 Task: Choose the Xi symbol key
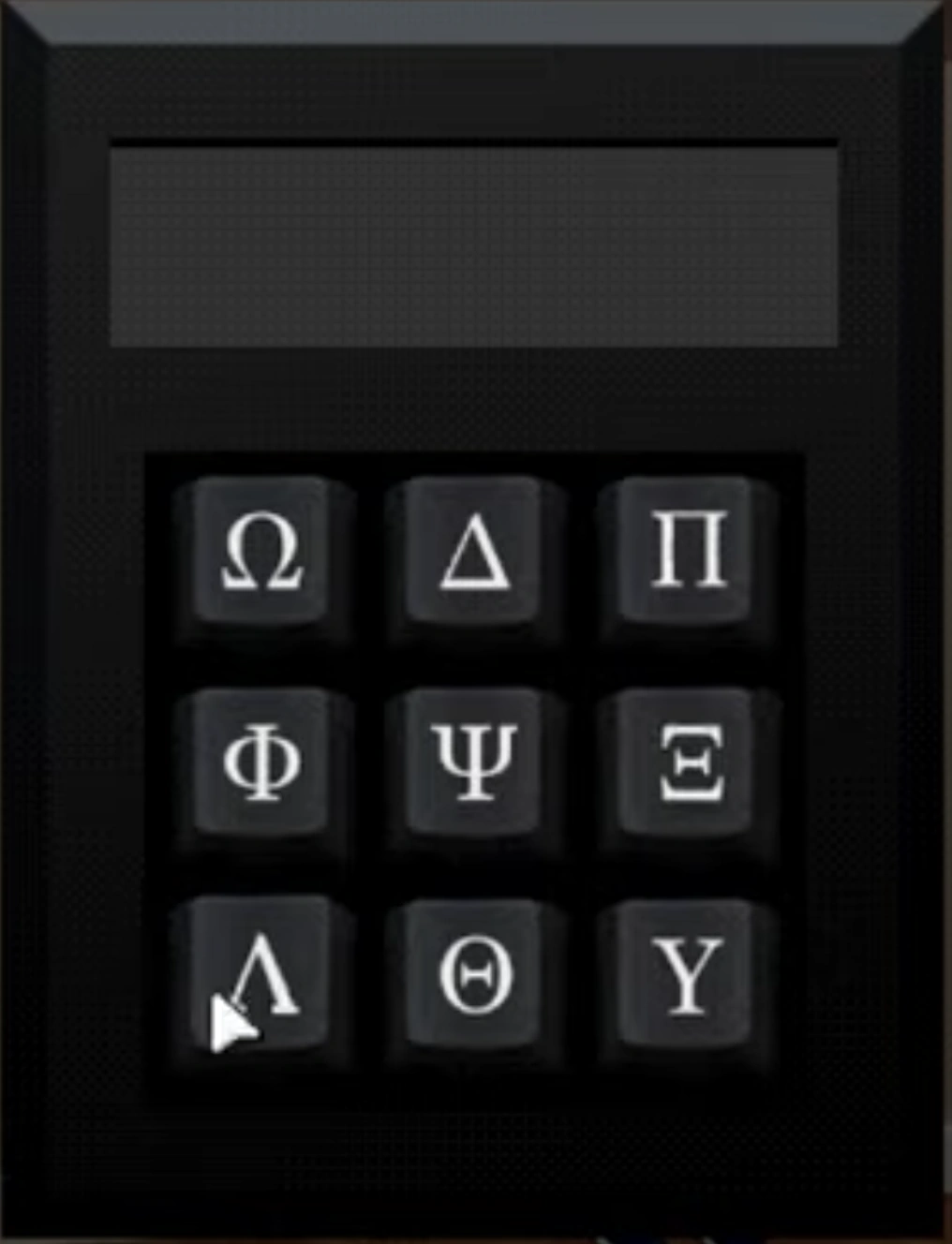pos(691,763)
